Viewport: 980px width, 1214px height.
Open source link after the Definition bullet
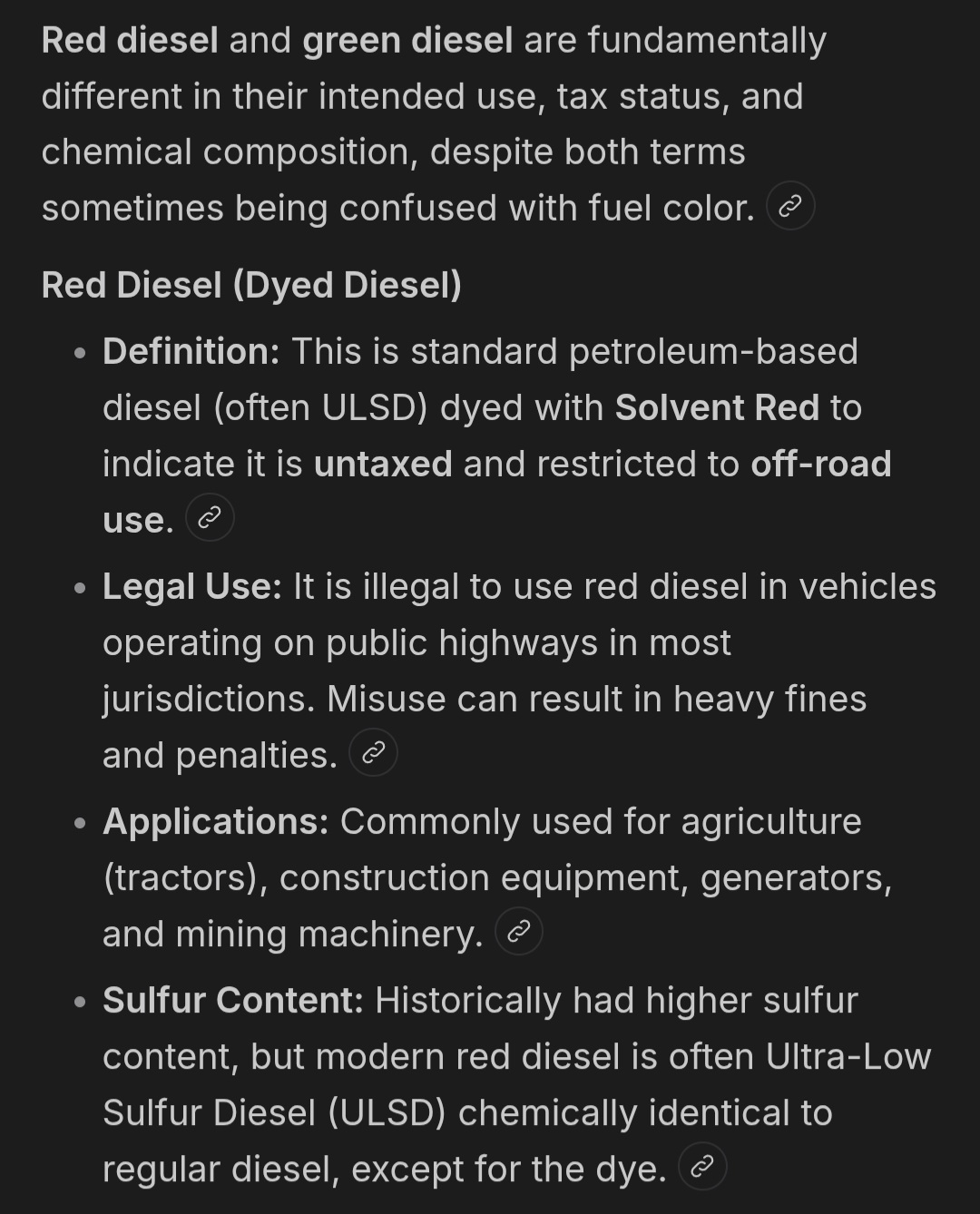(x=210, y=518)
